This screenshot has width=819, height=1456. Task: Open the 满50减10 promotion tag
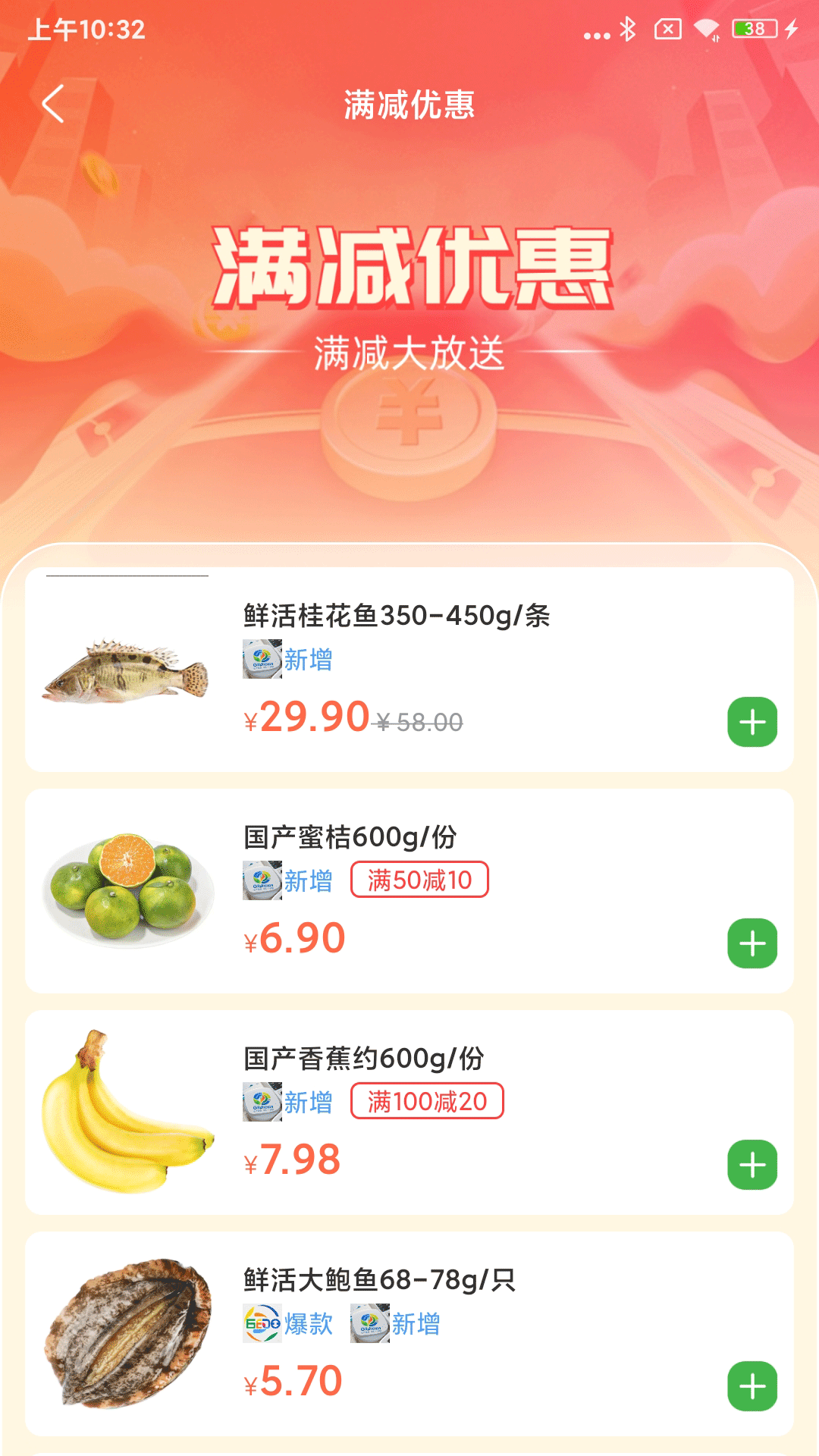coord(419,879)
